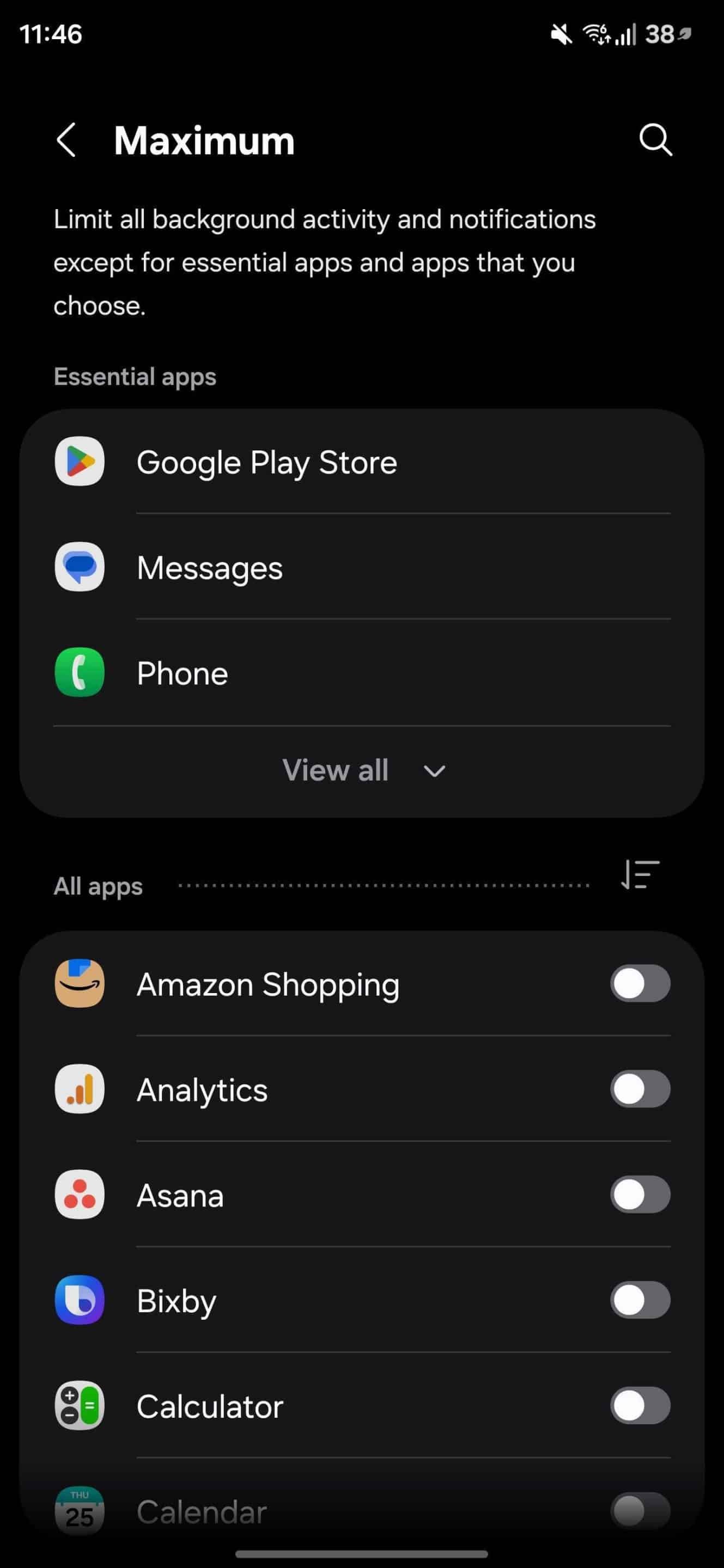Enable the Amazon Shopping toggle
Image resolution: width=724 pixels, height=1568 pixels.
640,984
